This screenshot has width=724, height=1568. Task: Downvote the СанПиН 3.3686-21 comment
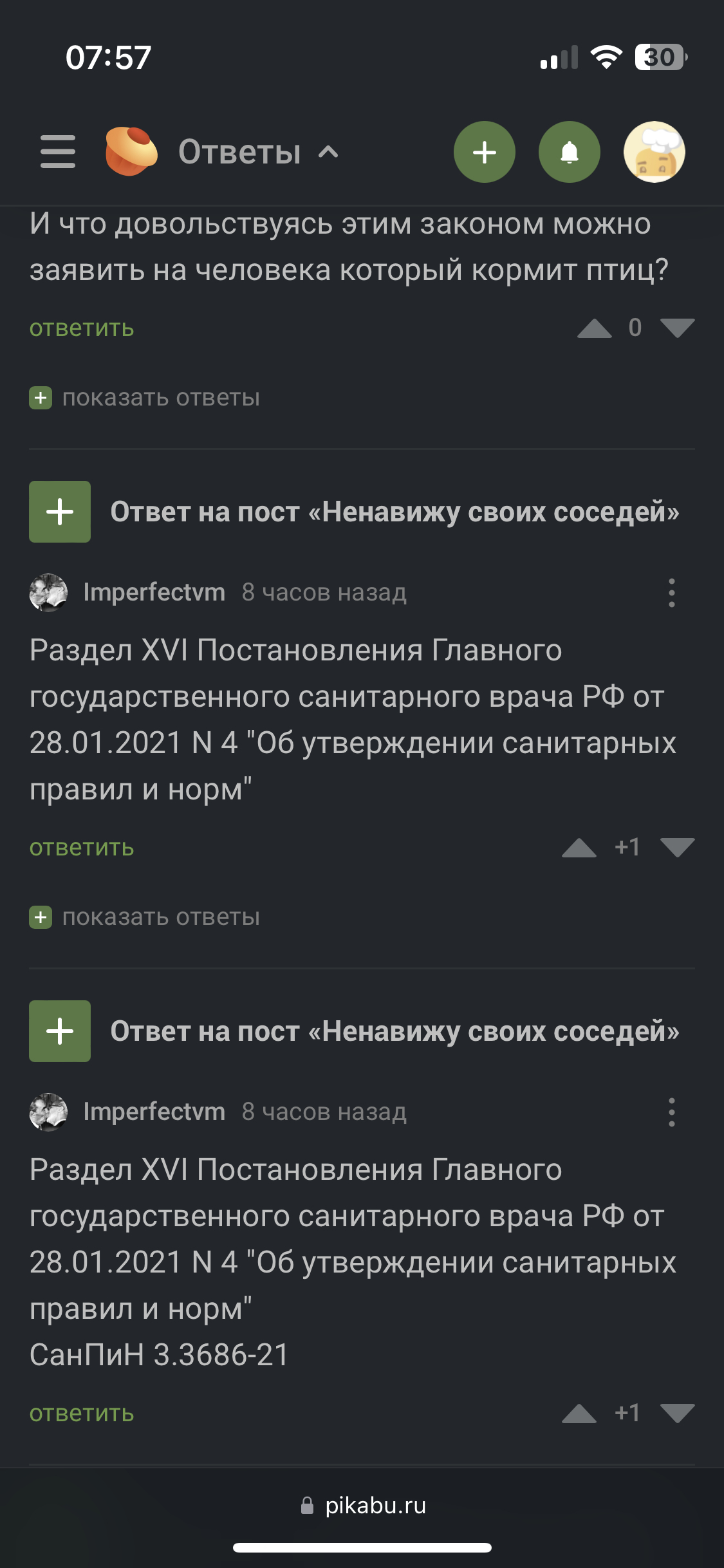point(677,1414)
